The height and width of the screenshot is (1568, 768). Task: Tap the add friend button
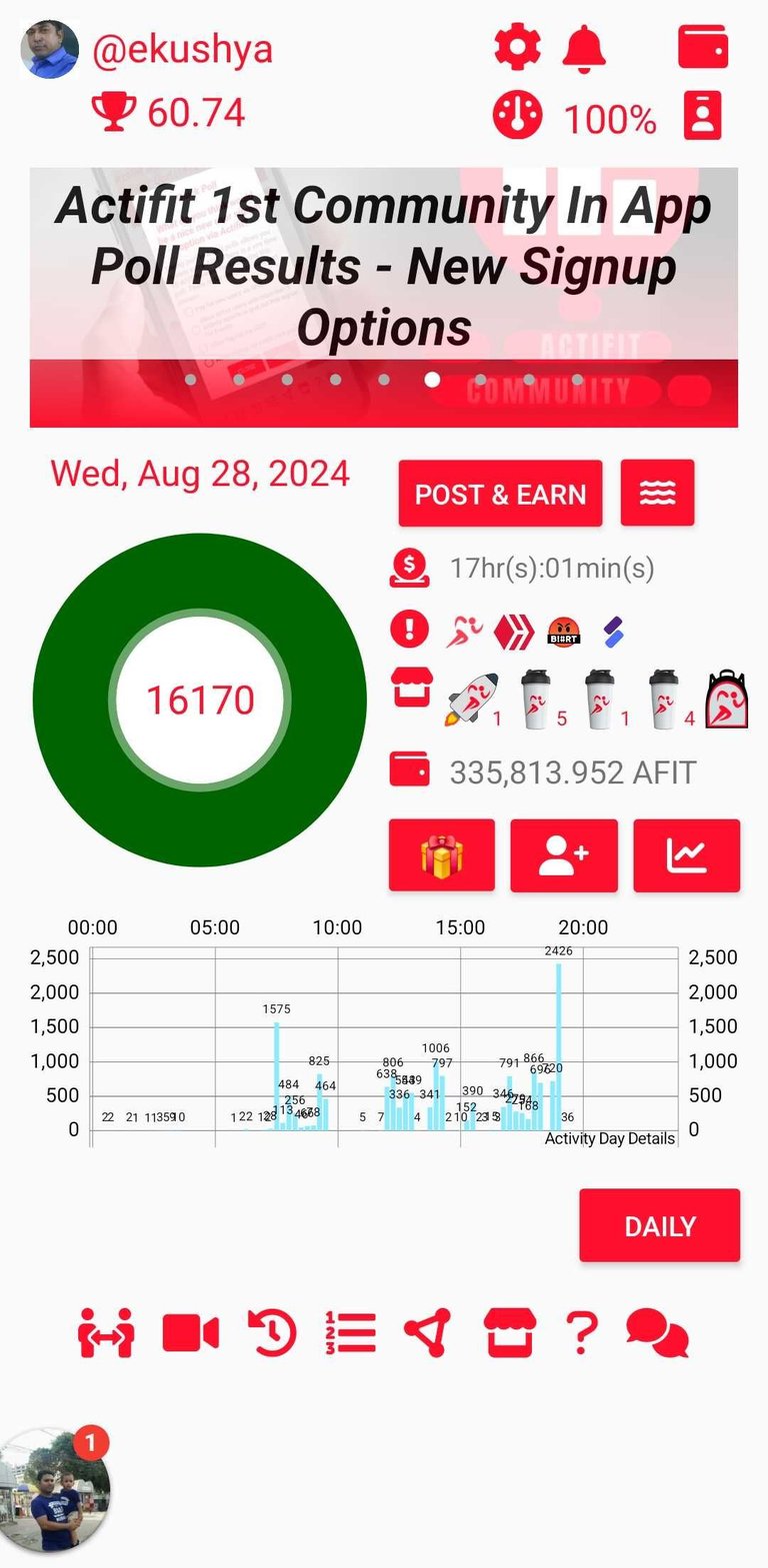(564, 855)
